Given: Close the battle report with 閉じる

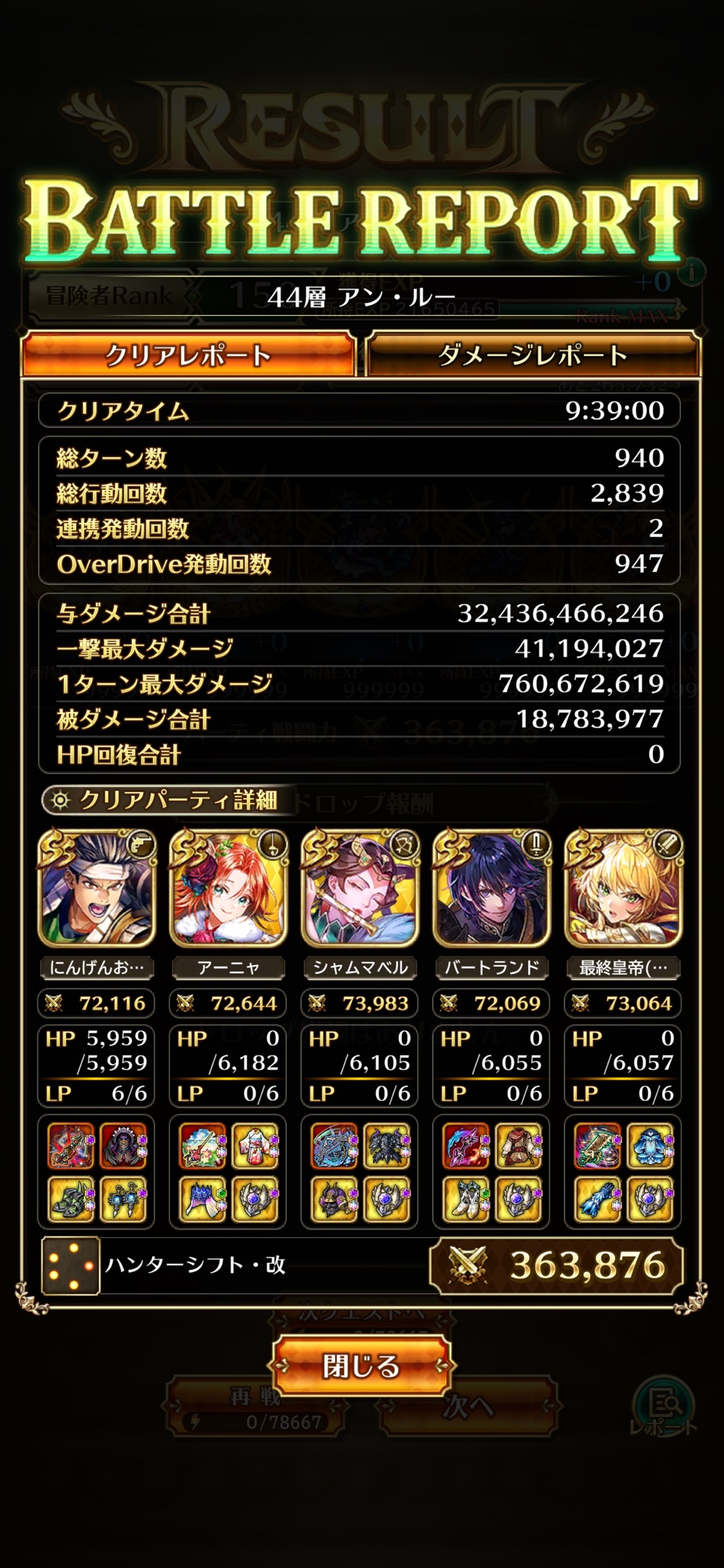Looking at the screenshot, I should [x=361, y=1366].
